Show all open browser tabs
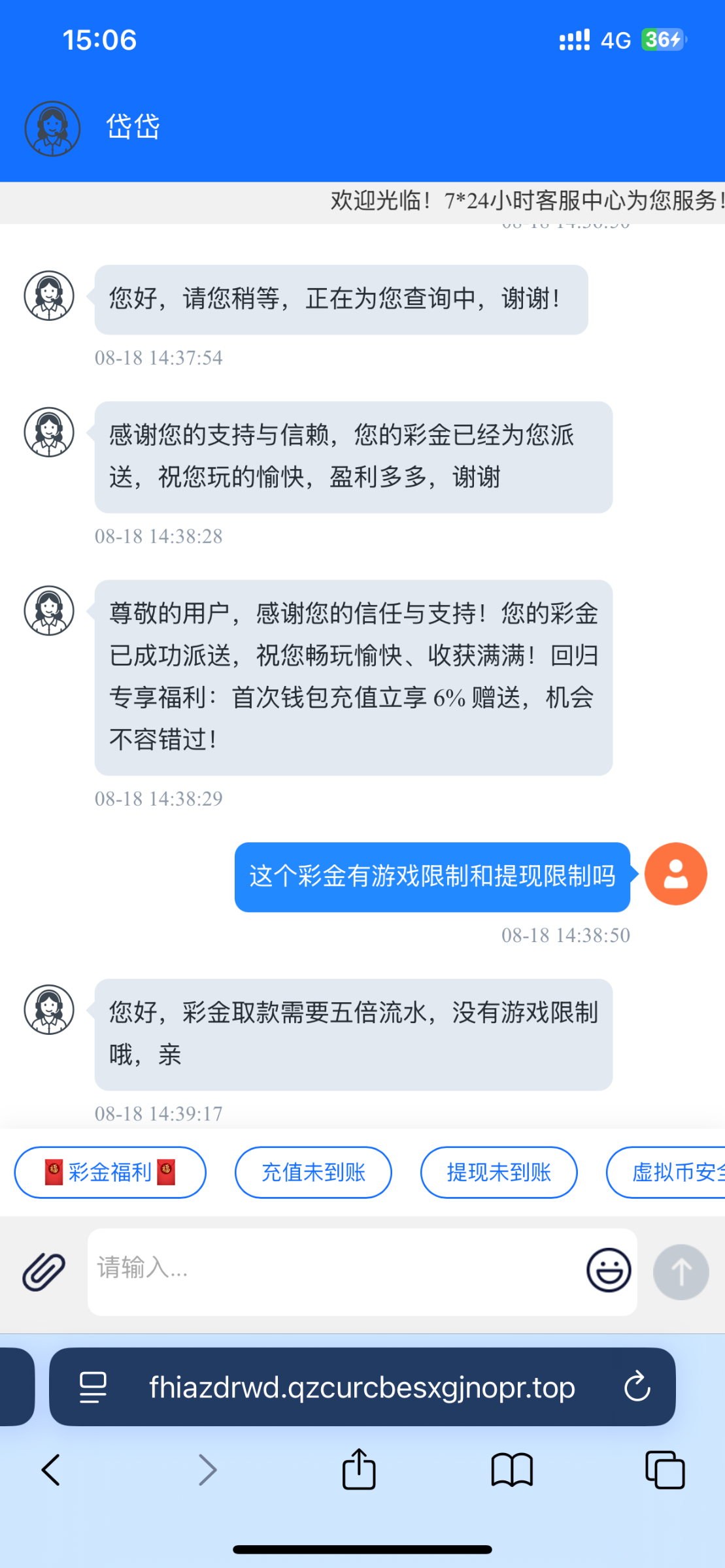This screenshot has width=725, height=1568. tap(664, 1470)
